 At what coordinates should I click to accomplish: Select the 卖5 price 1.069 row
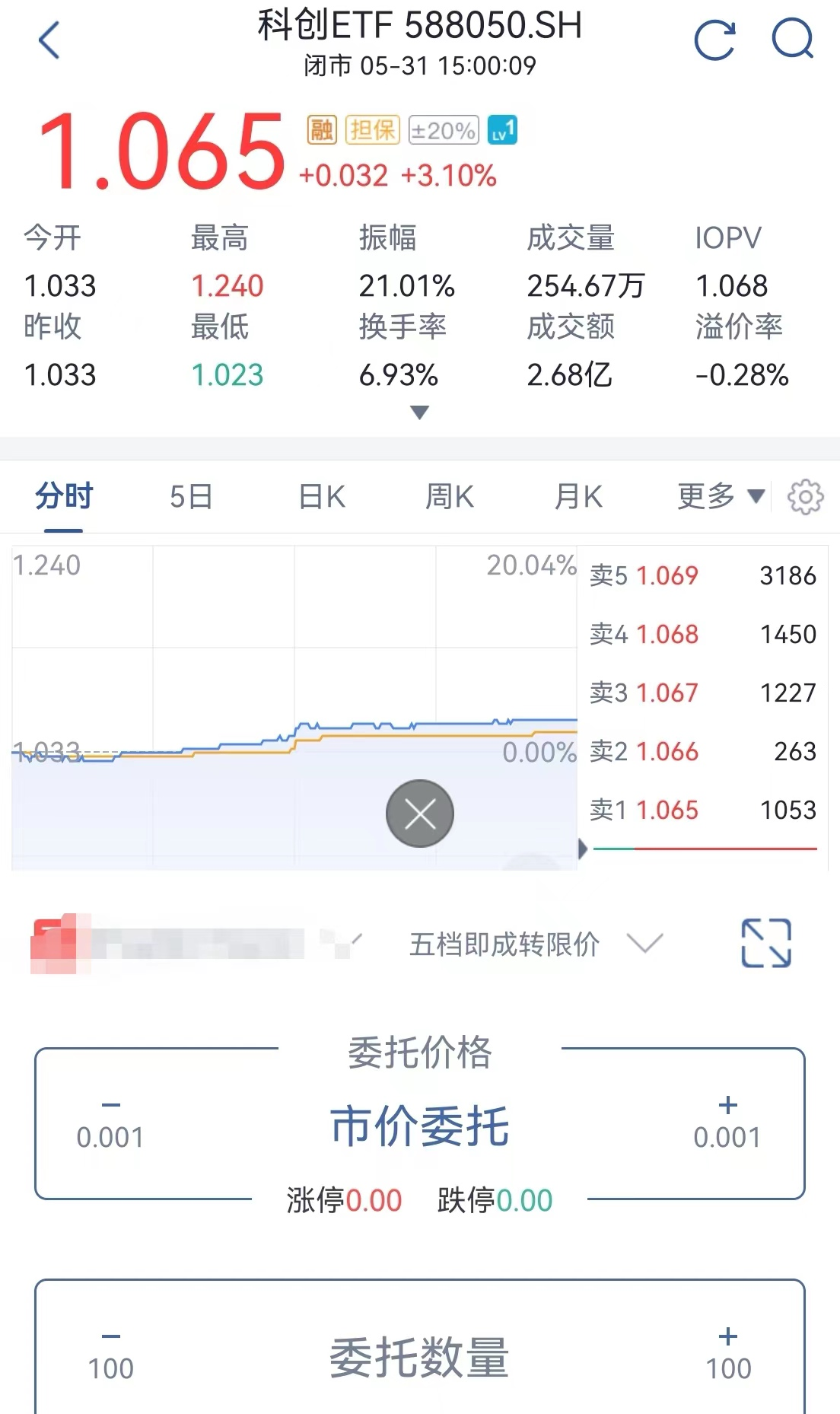point(703,575)
